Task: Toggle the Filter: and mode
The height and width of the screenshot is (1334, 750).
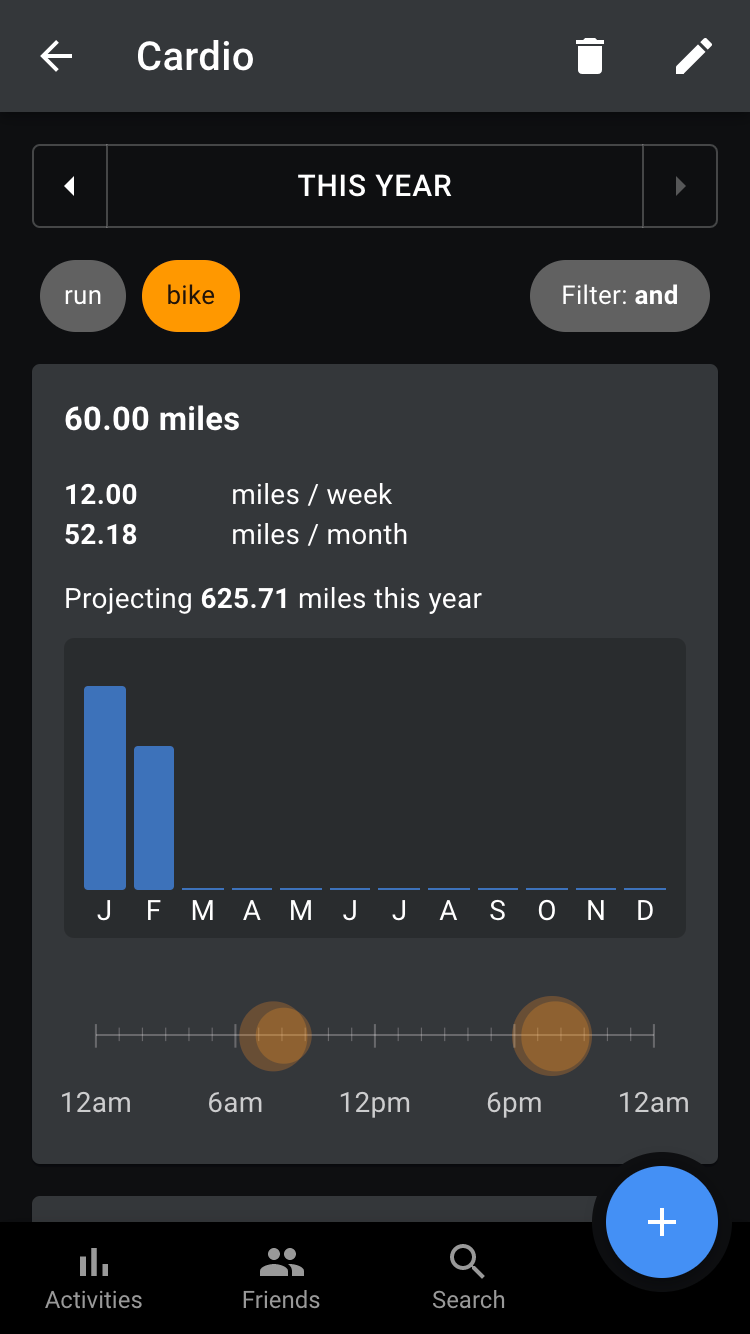Action: [619, 296]
